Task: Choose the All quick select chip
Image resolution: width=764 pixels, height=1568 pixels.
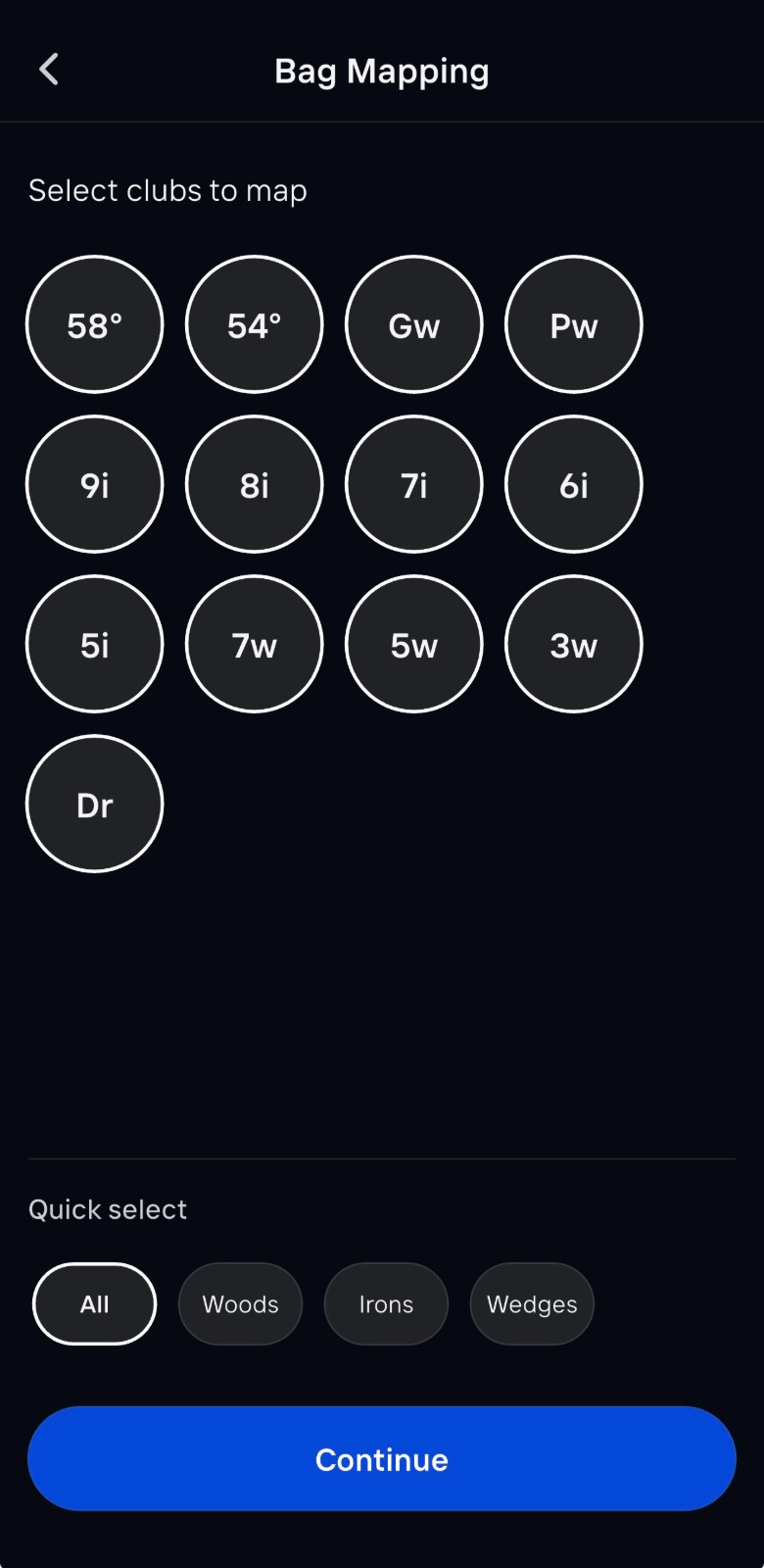Action: tap(95, 1304)
